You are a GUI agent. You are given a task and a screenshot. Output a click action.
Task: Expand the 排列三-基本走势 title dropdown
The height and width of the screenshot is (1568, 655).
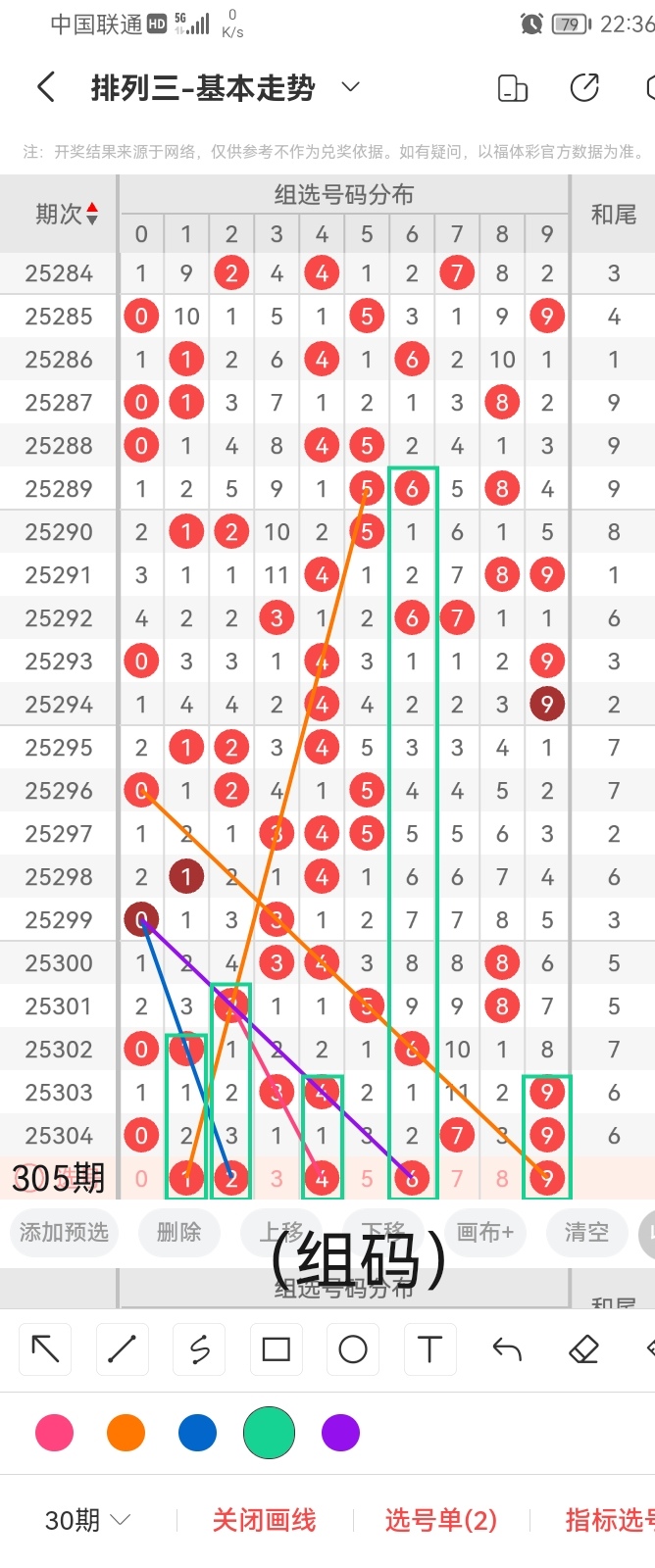point(350,88)
